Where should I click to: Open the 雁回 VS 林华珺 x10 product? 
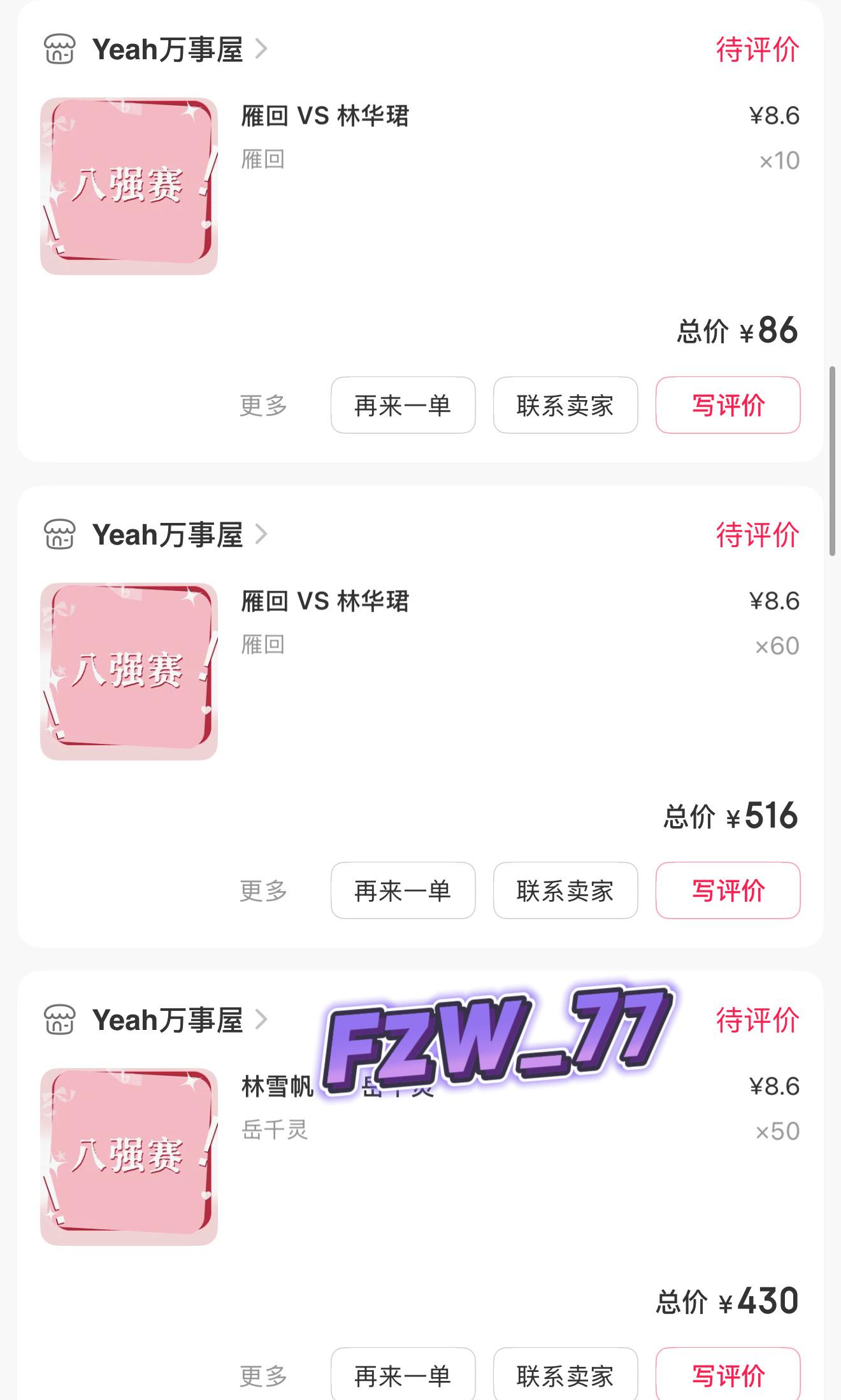coord(325,117)
